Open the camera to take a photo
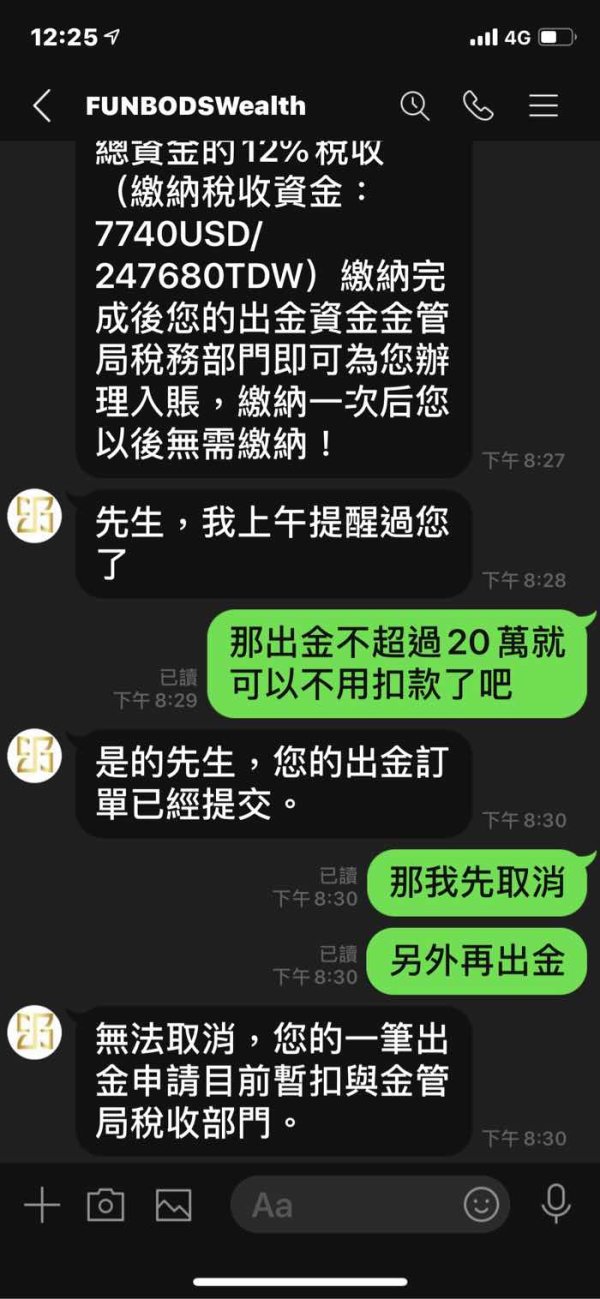600x1299 pixels. pyautogui.click(x=106, y=1206)
